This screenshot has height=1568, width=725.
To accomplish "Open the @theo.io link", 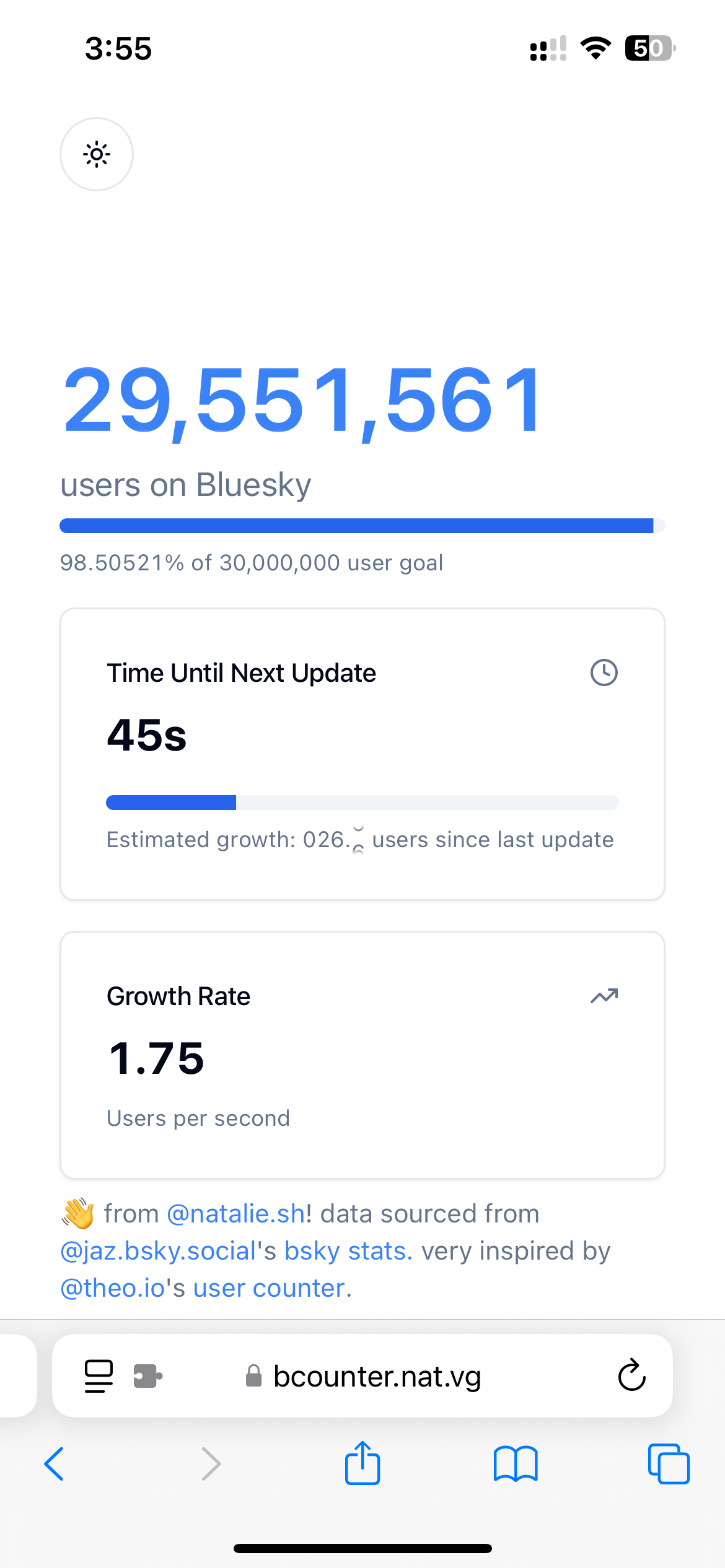I will pos(113,1288).
